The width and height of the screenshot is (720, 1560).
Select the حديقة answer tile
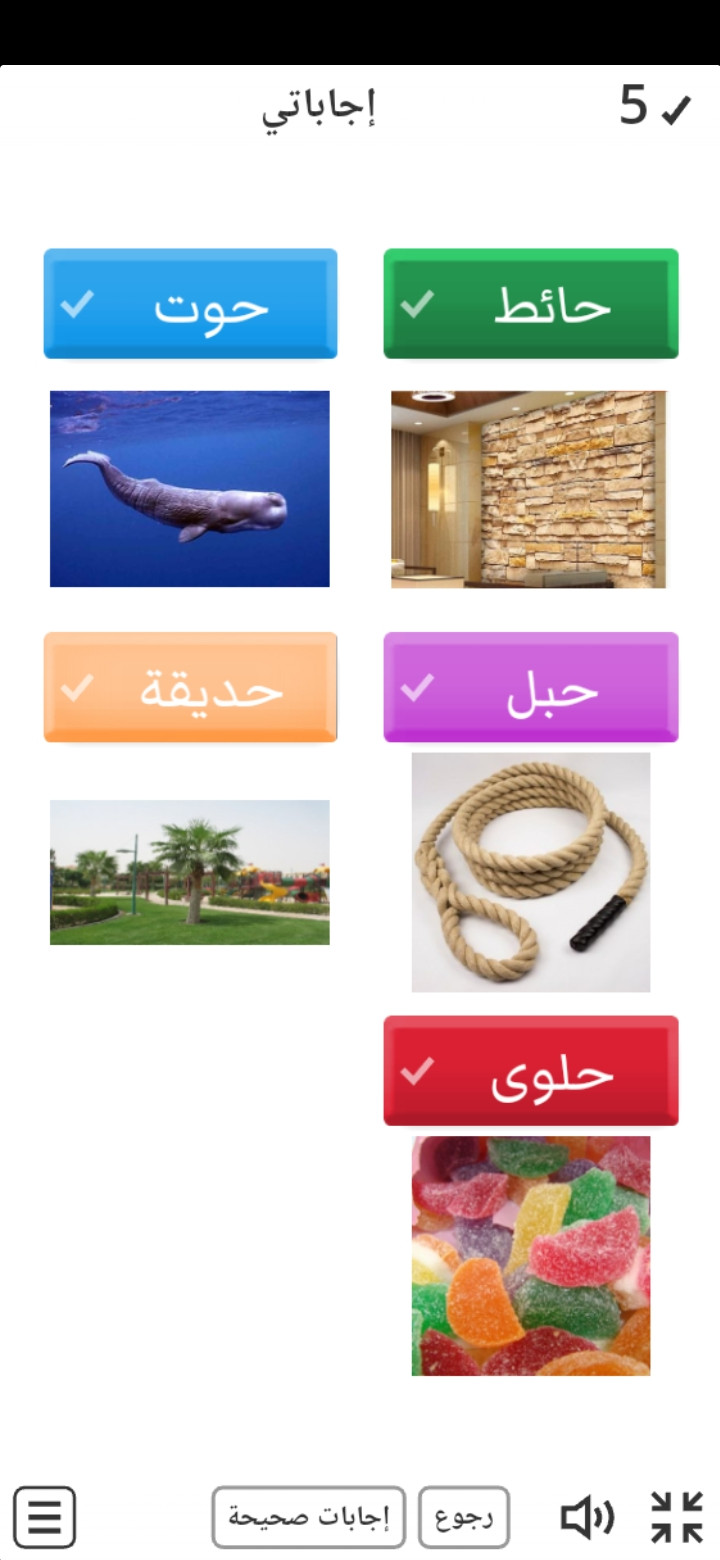190,688
